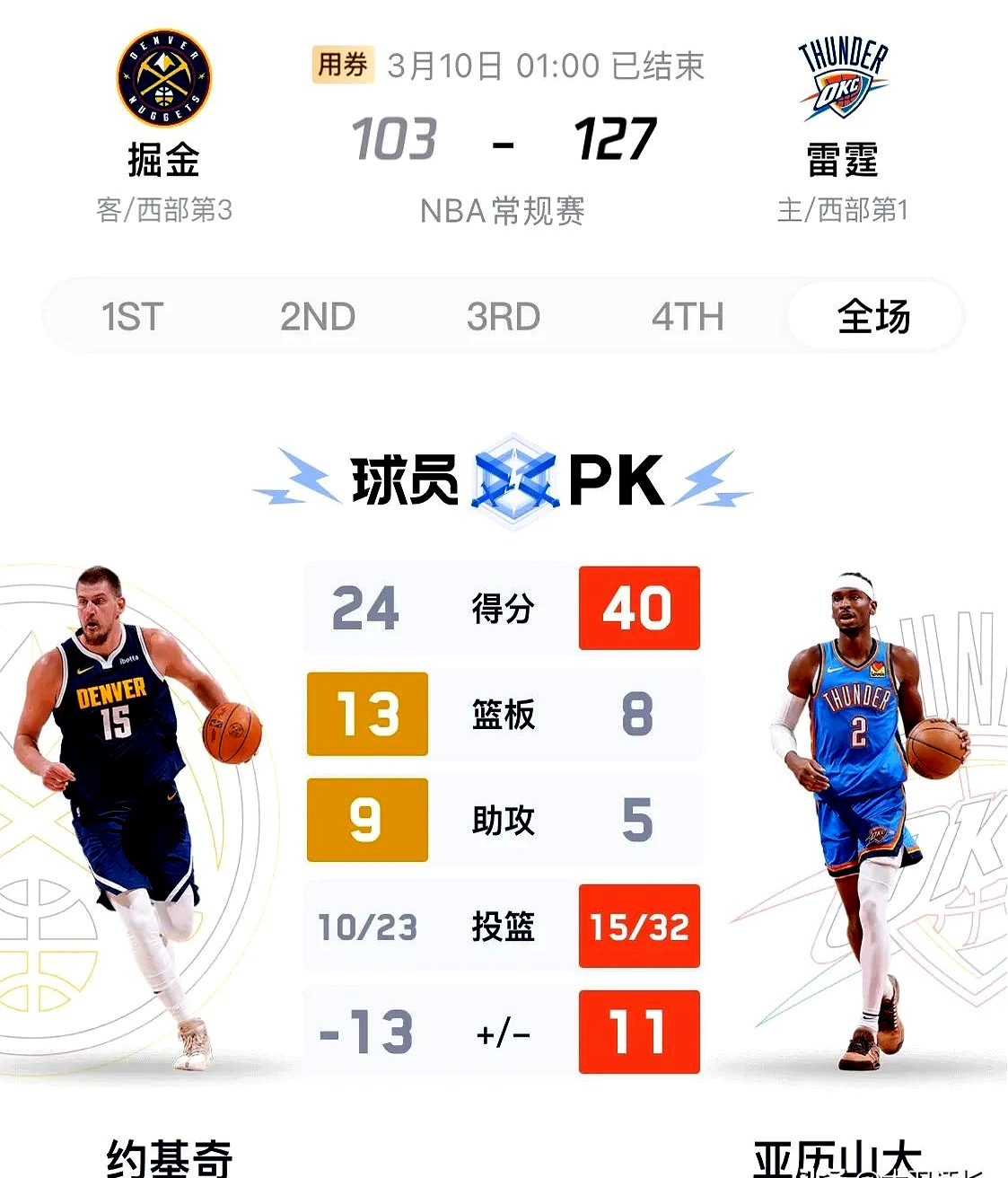Select the 4TH quarter tab

688,317
